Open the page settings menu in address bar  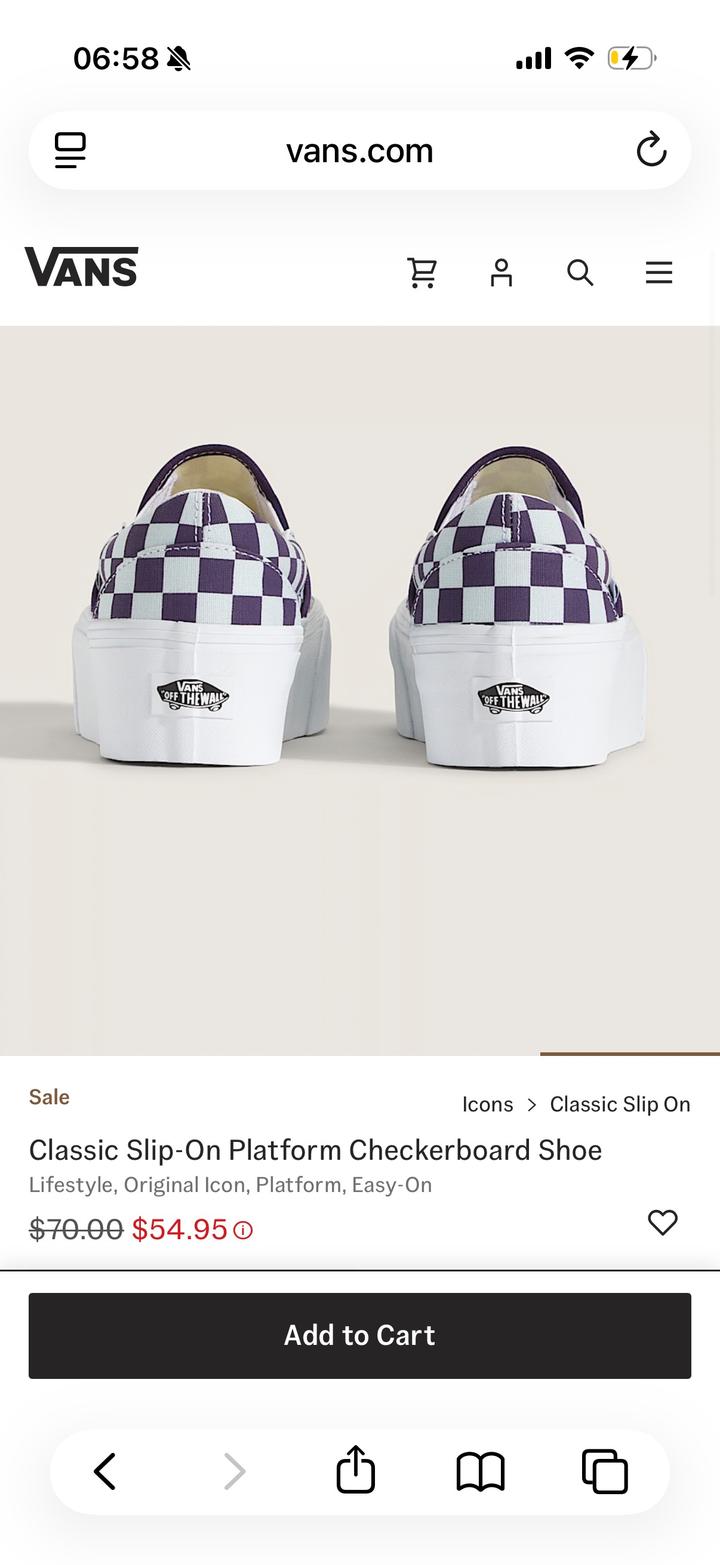(x=69, y=150)
